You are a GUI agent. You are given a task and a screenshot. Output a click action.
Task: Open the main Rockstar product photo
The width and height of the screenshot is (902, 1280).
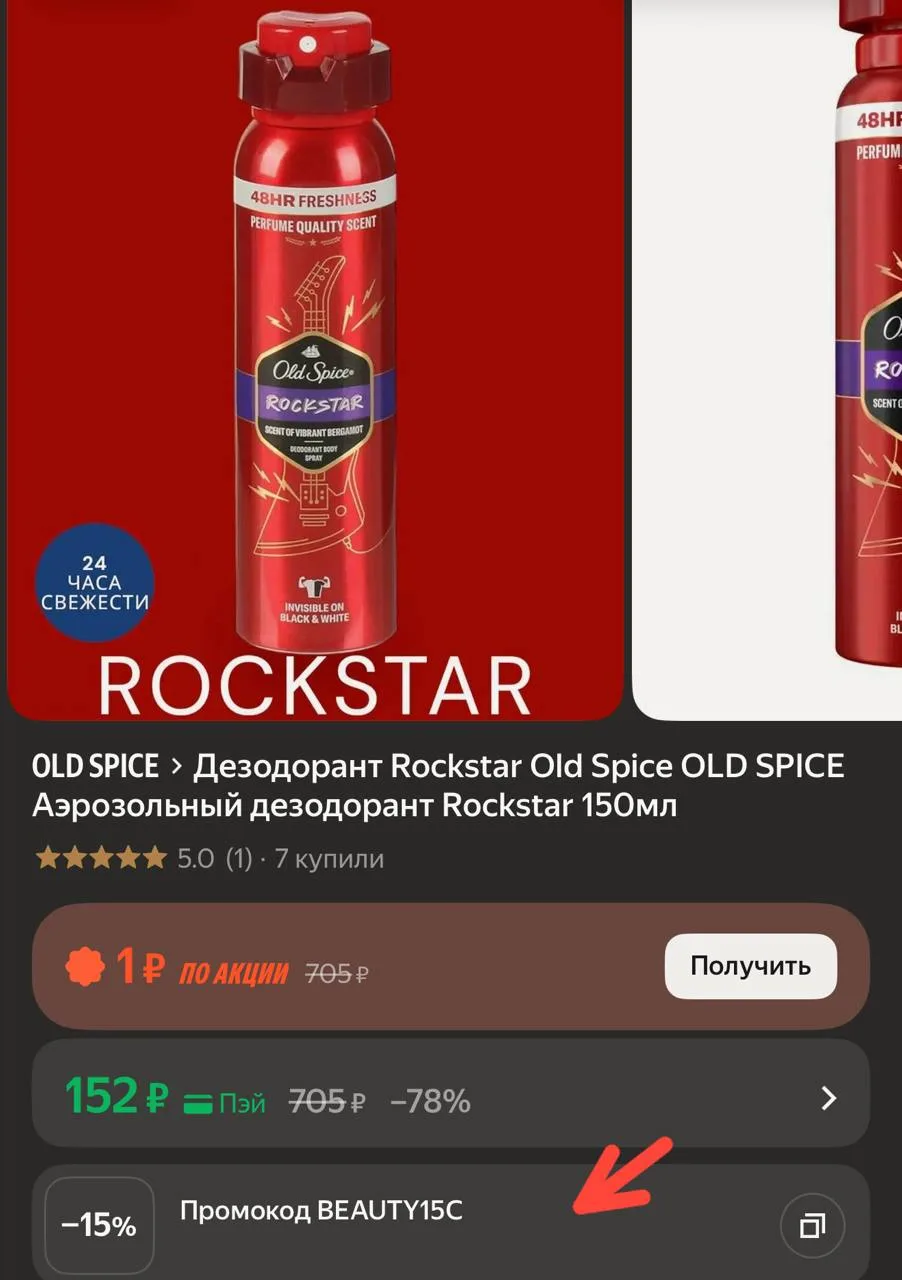pos(315,358)
